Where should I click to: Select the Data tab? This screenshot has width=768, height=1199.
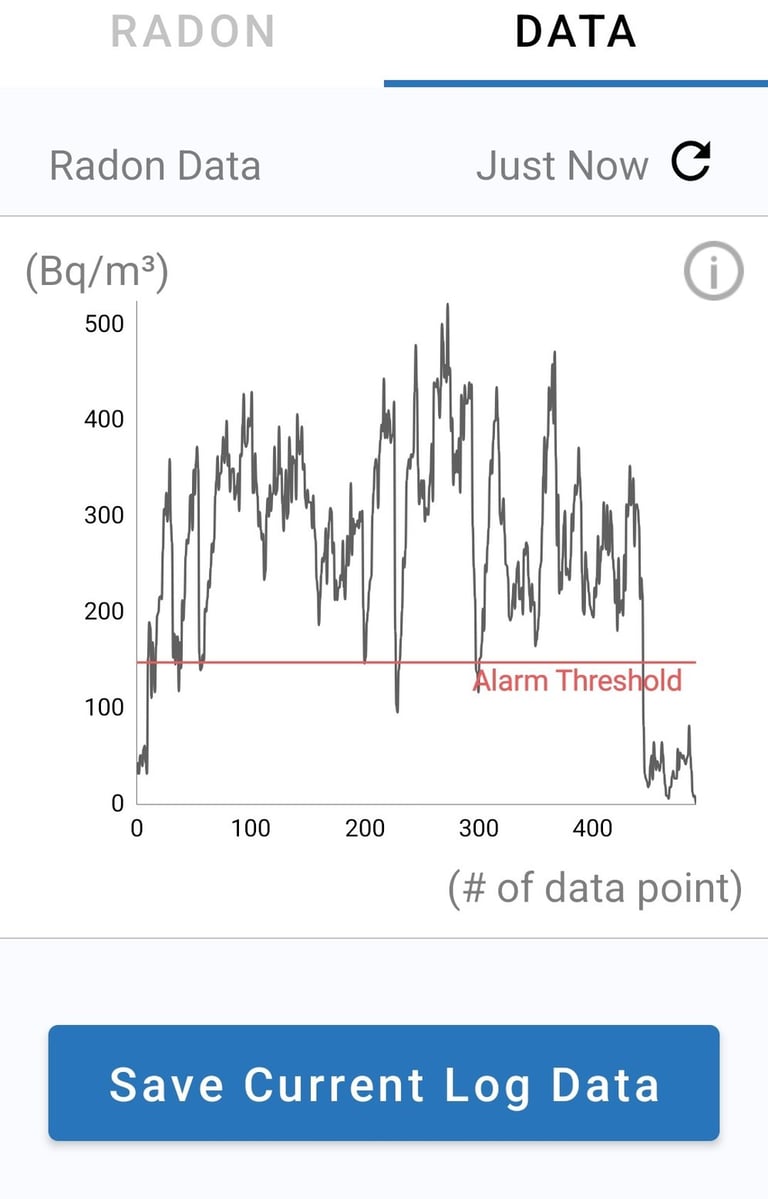click(x=575, y=33)
